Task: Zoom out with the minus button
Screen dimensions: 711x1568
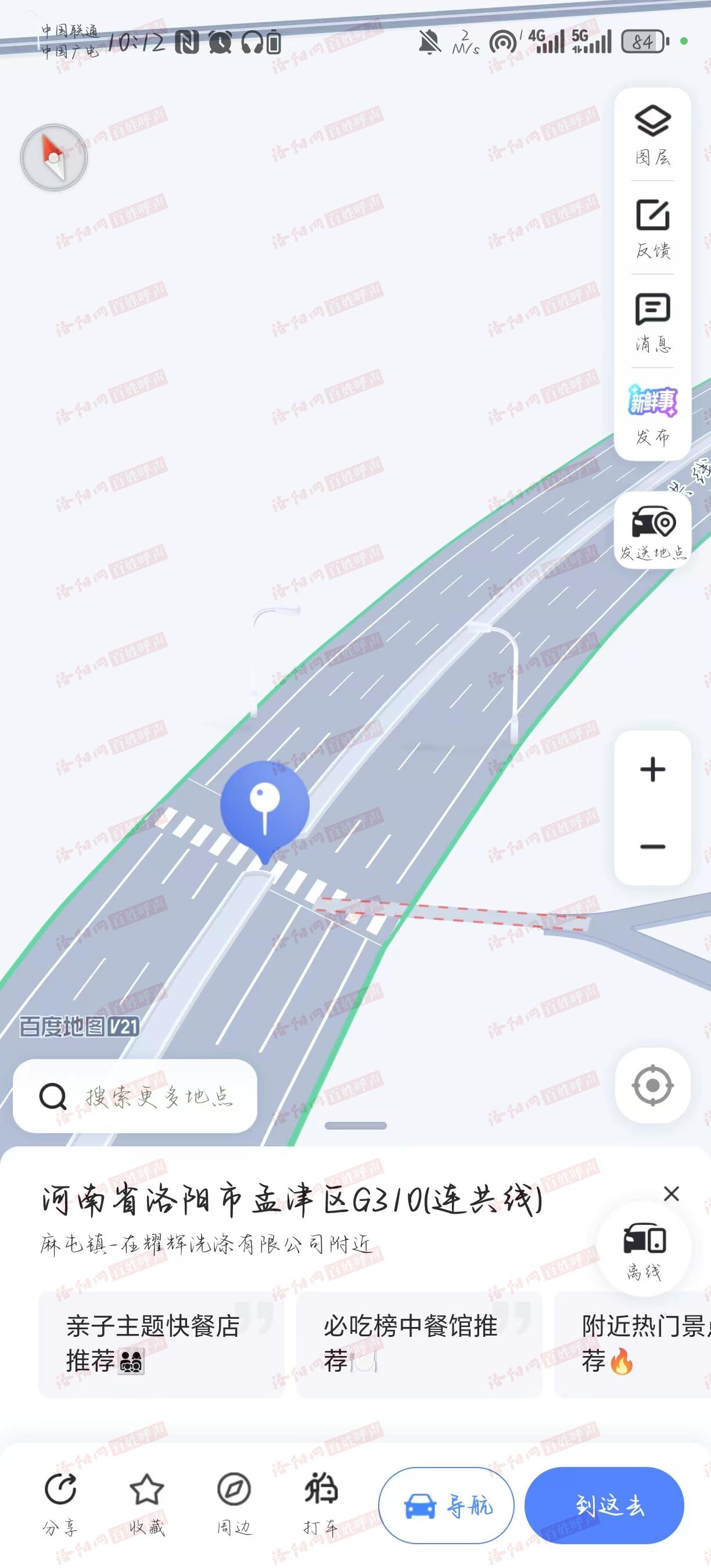Action: tap(652, 847)
